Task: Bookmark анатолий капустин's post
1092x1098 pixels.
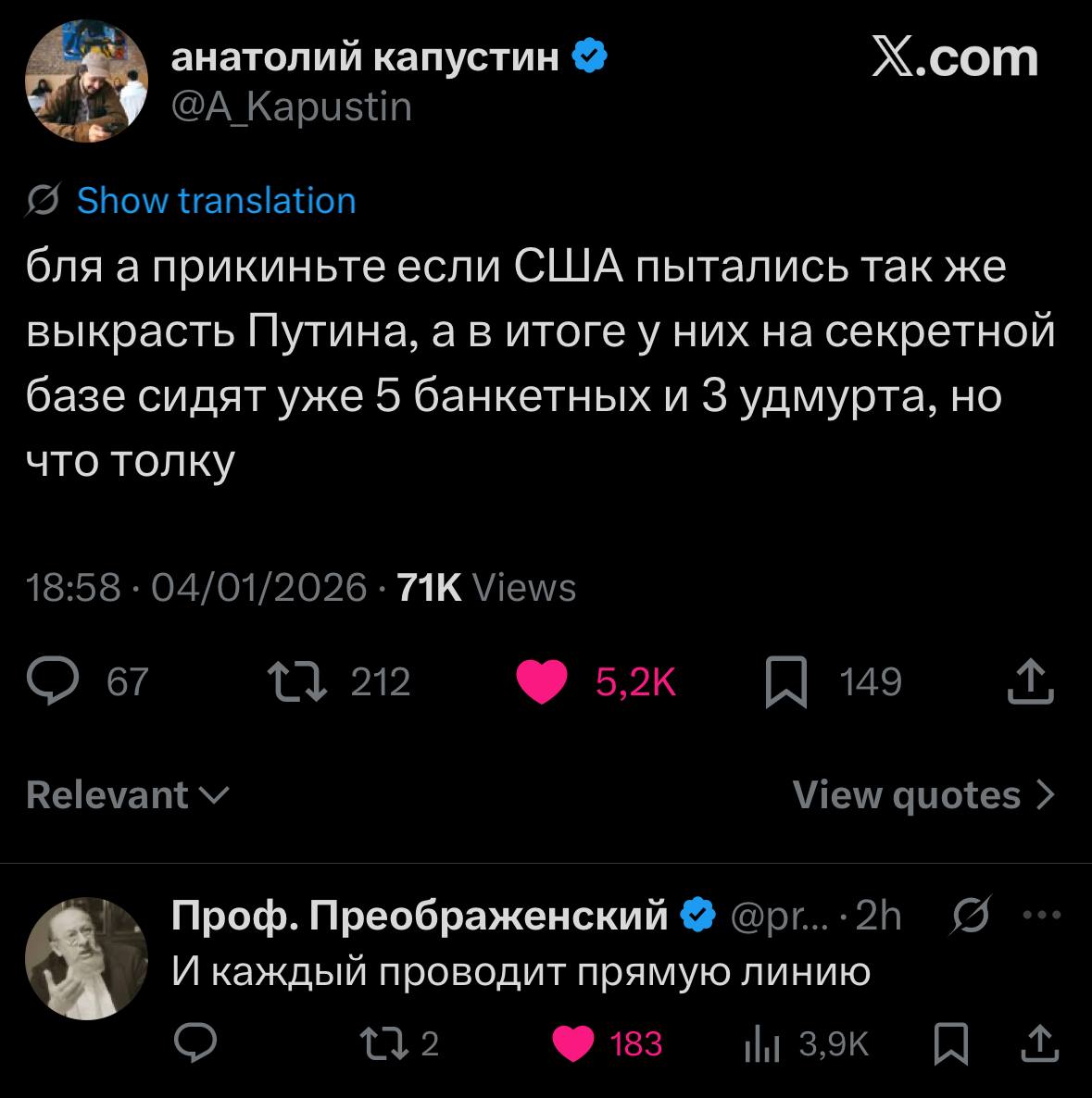Action: [785, 683]
